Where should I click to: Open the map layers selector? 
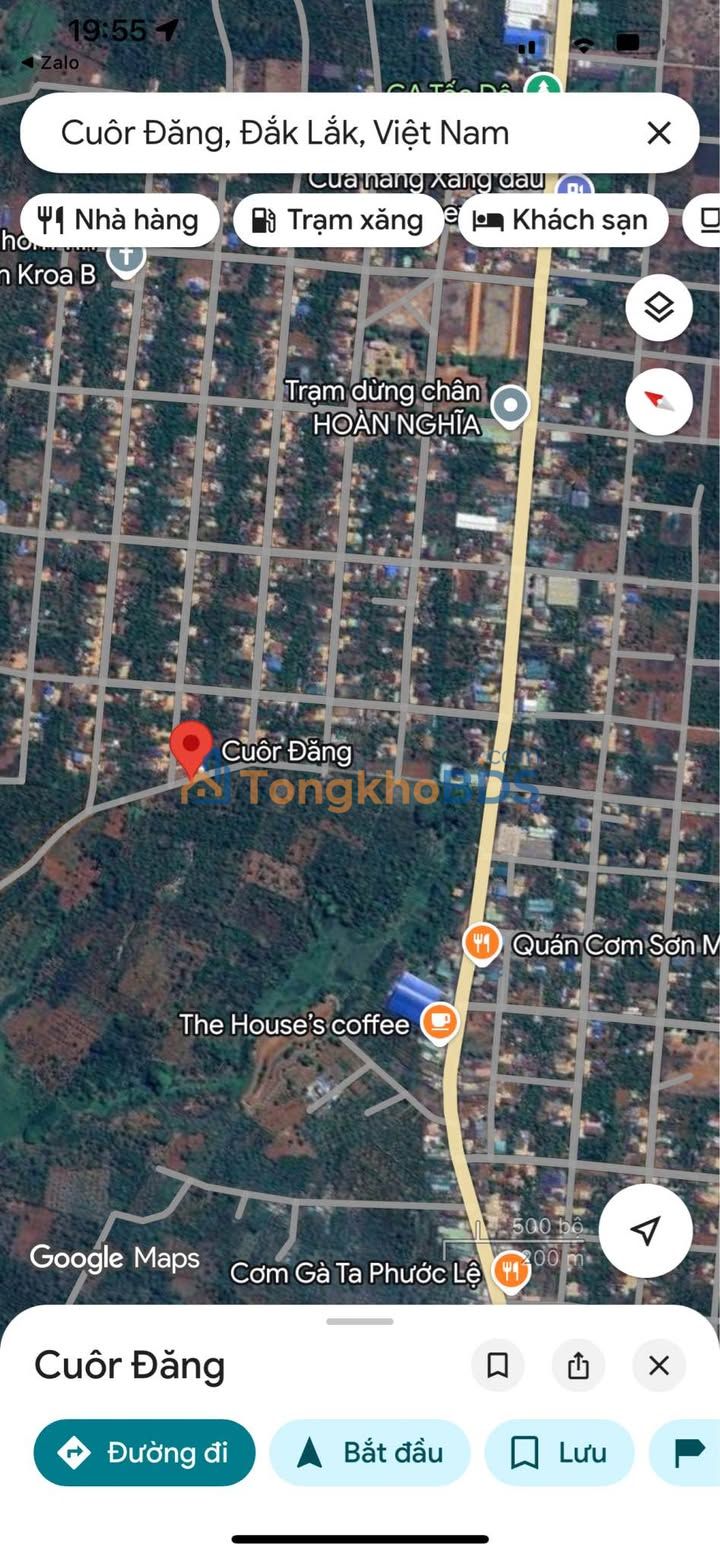pos(659,308)
